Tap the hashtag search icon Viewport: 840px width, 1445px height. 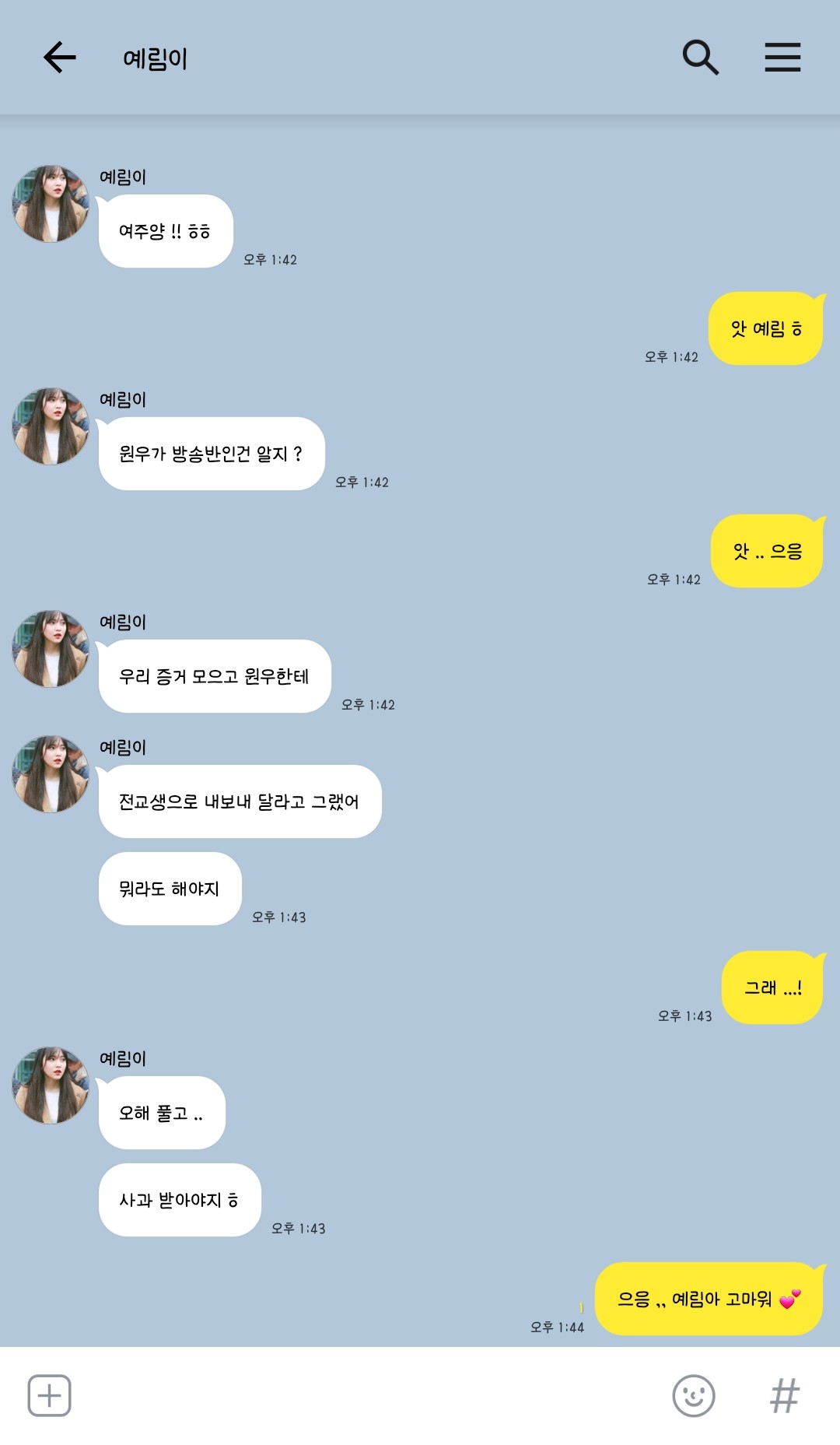784,1396
